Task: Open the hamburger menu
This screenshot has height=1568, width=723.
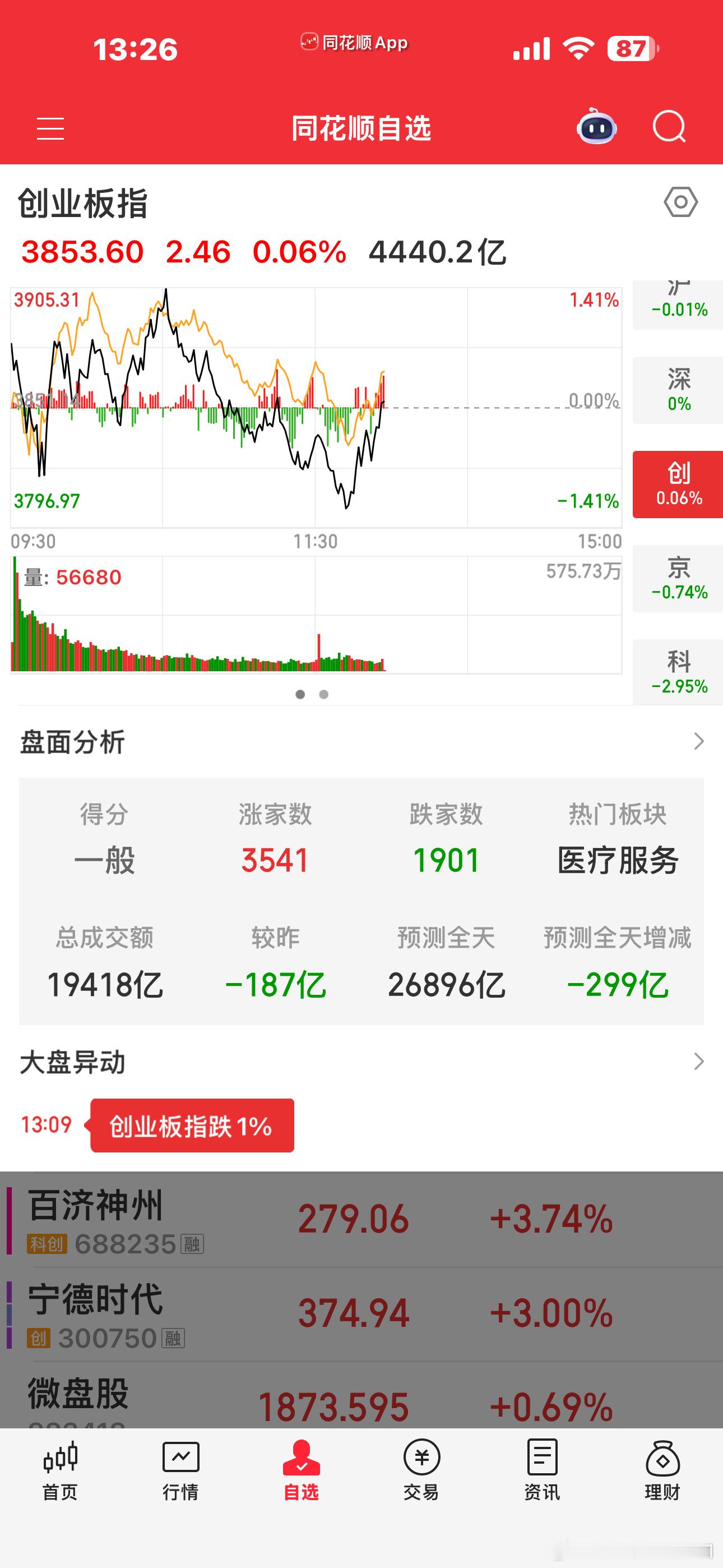Action: [50, 128]
